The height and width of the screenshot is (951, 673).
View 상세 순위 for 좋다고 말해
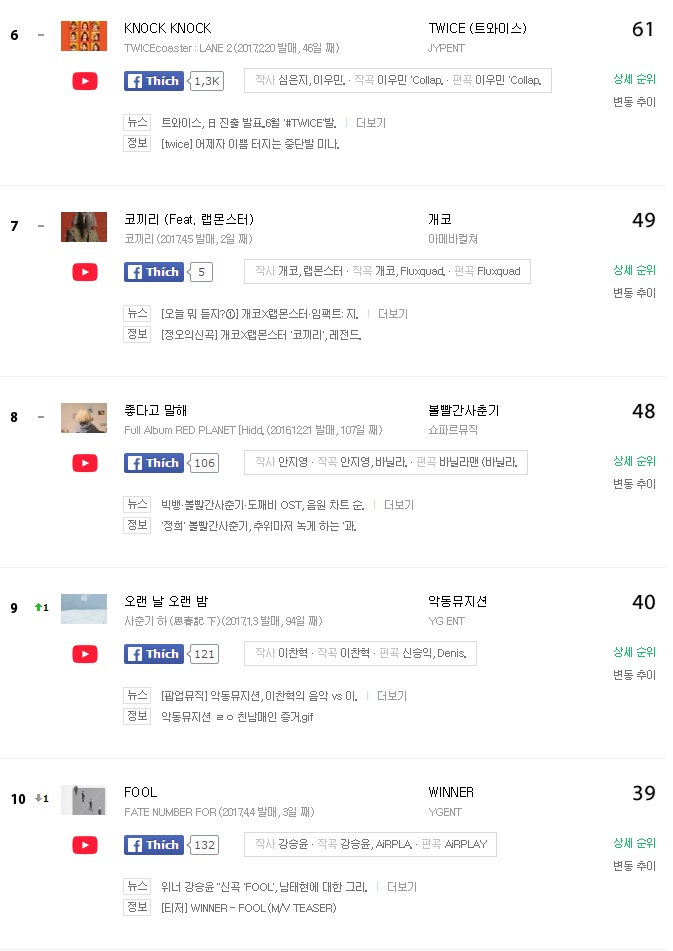pyautogui.click(x=634, y=461)
